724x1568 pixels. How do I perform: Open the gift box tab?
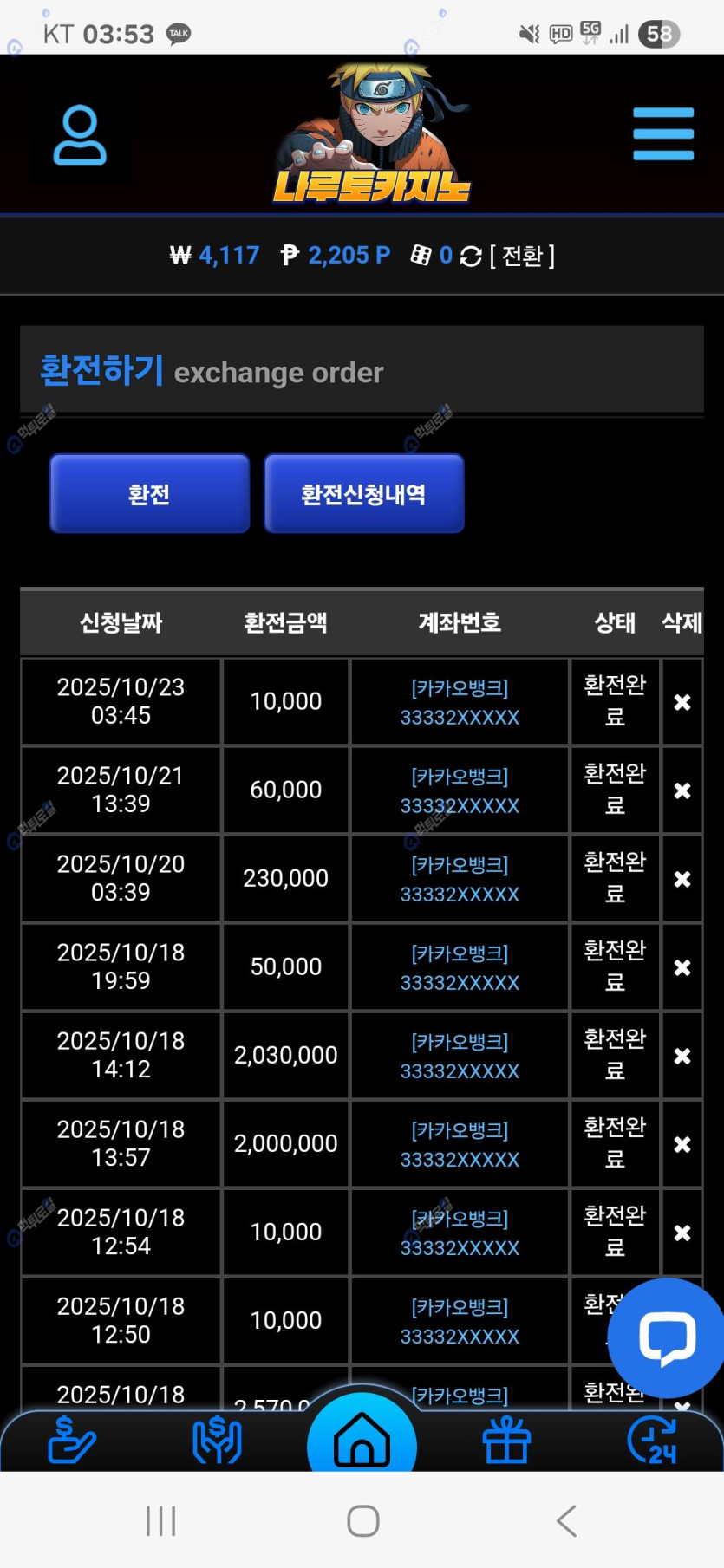(506, 1441)
